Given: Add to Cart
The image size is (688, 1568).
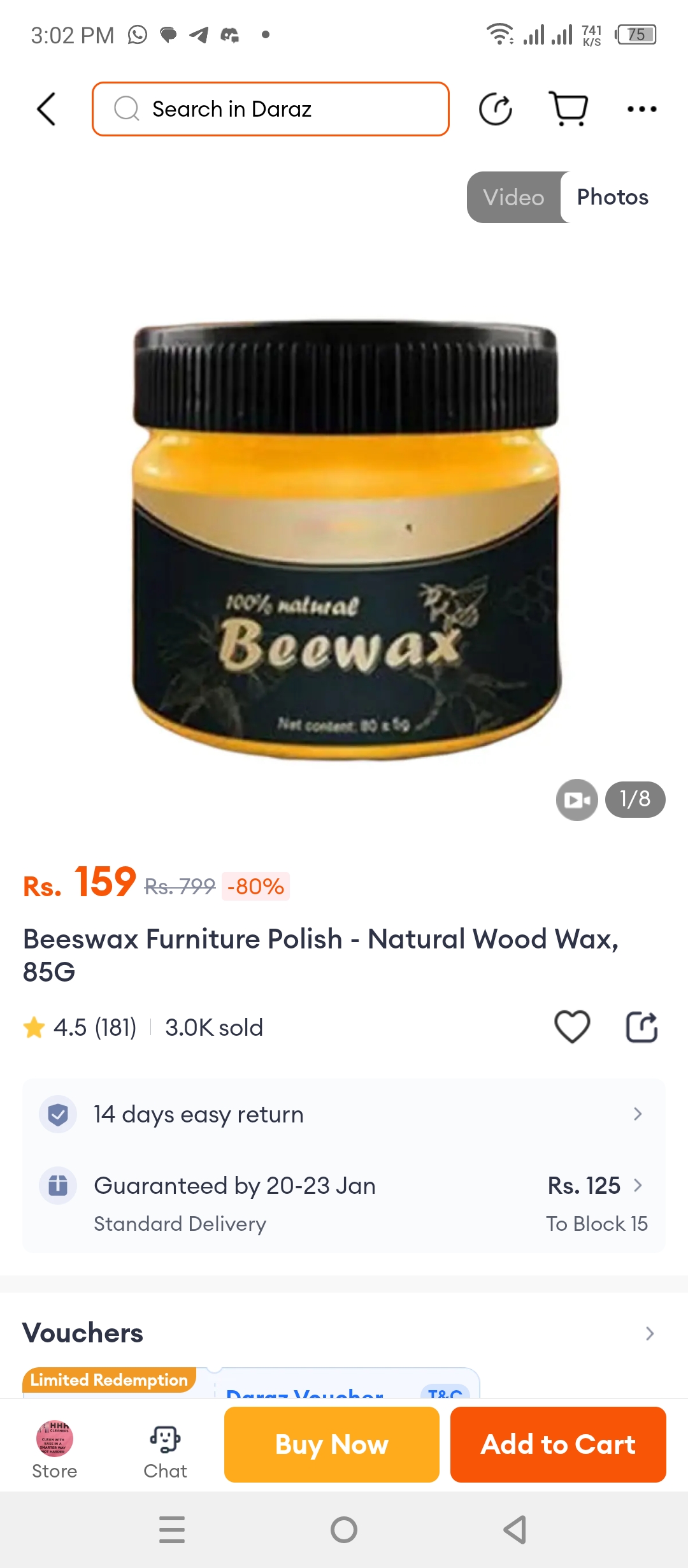Looking at the screenshot, I should pyautogui.click(x=558, y=1444).
